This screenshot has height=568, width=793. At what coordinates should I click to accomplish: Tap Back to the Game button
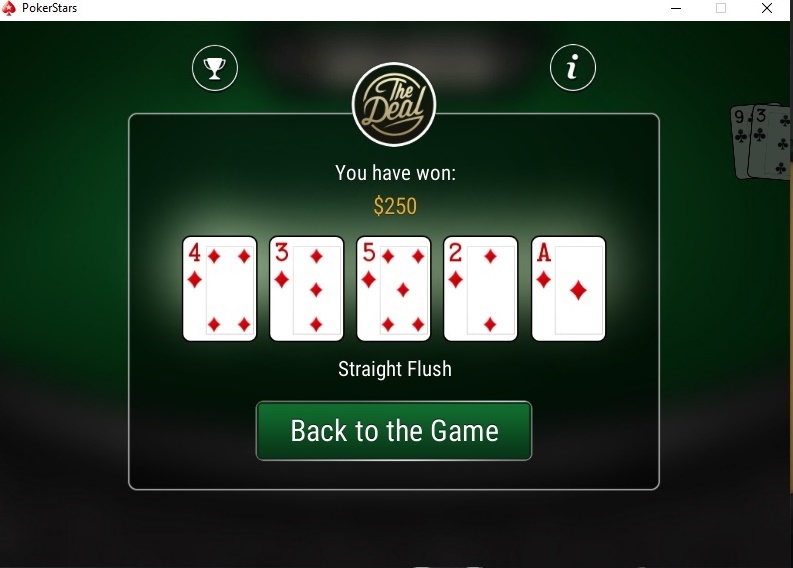tap(394, 431)
